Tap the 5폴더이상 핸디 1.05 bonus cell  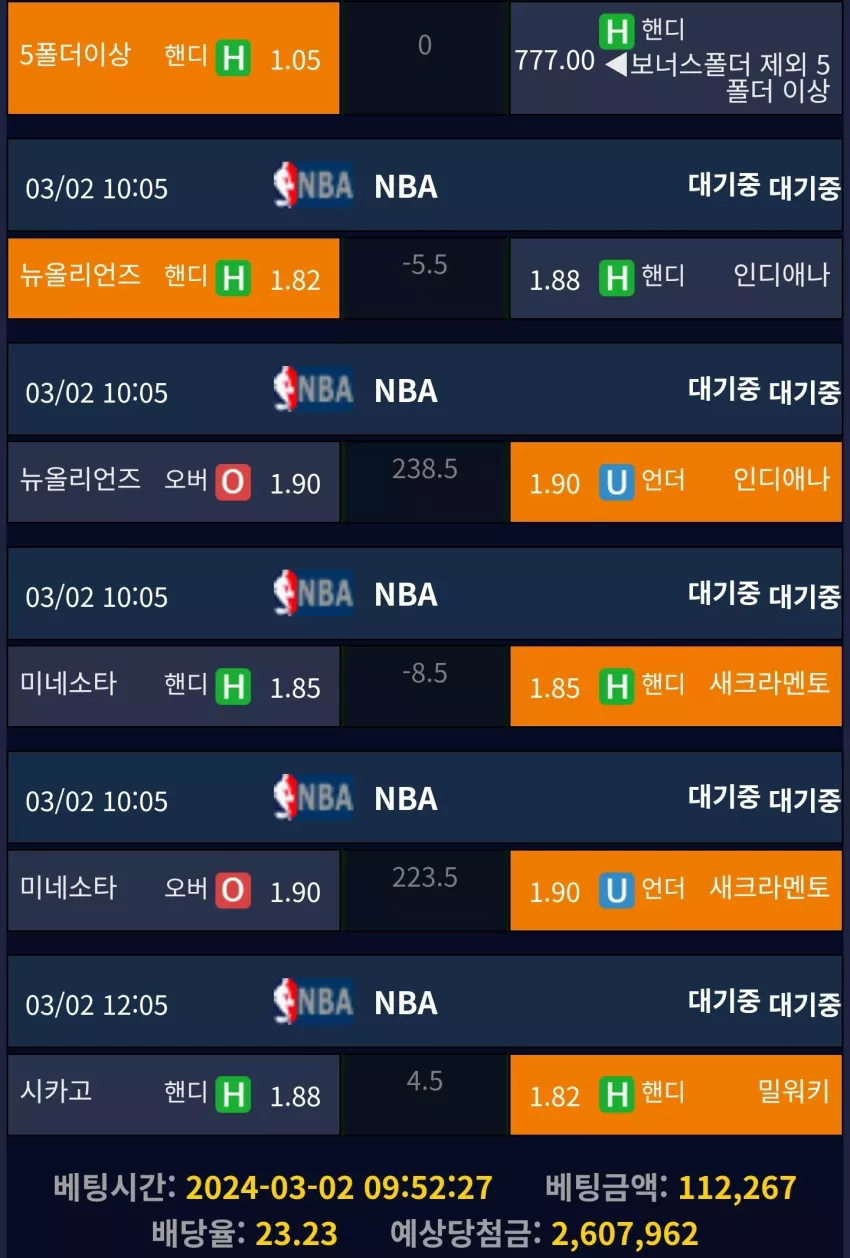click(x=173, y=58)
